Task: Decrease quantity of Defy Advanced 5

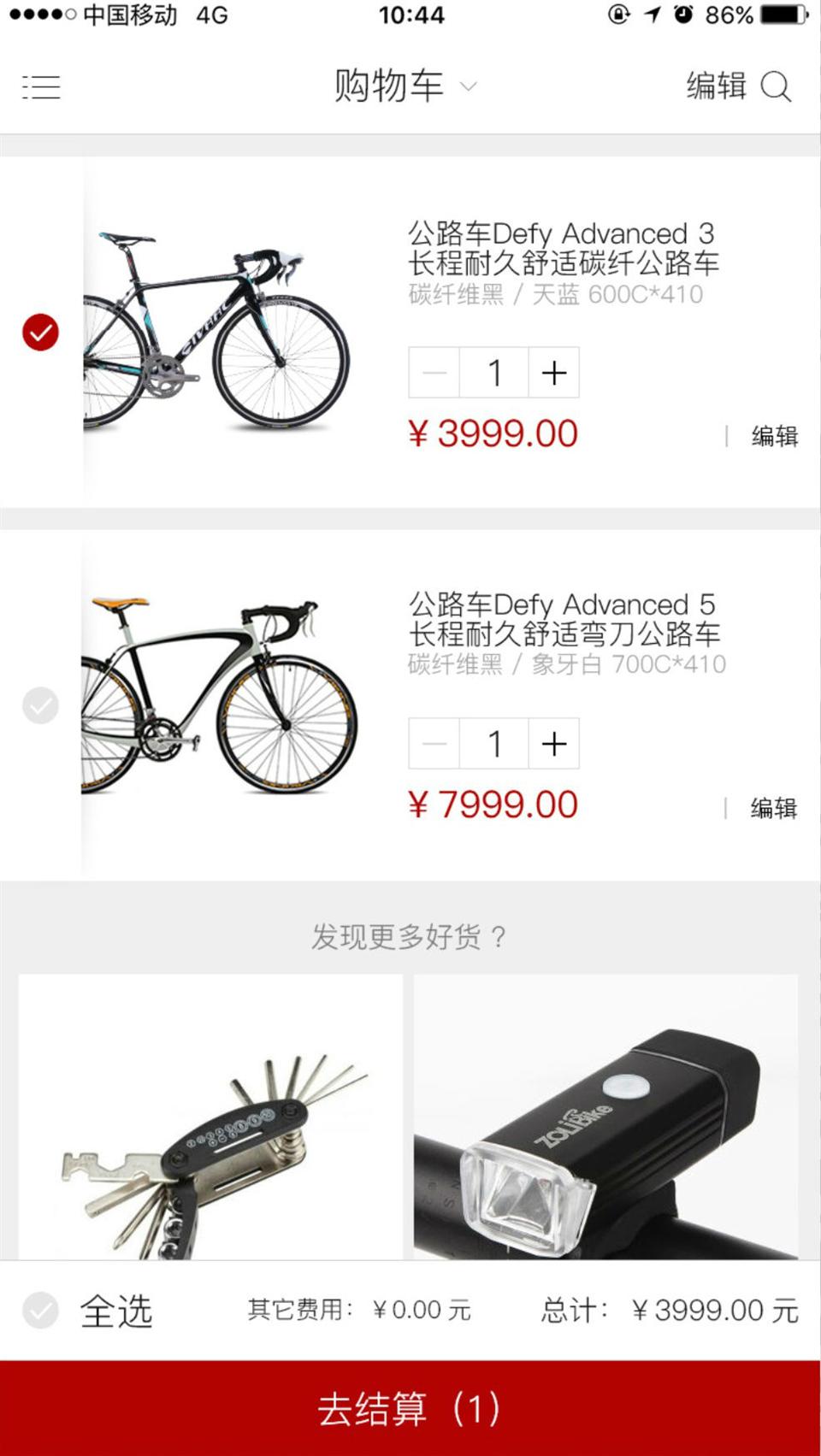Action: (x=434, y=744)
